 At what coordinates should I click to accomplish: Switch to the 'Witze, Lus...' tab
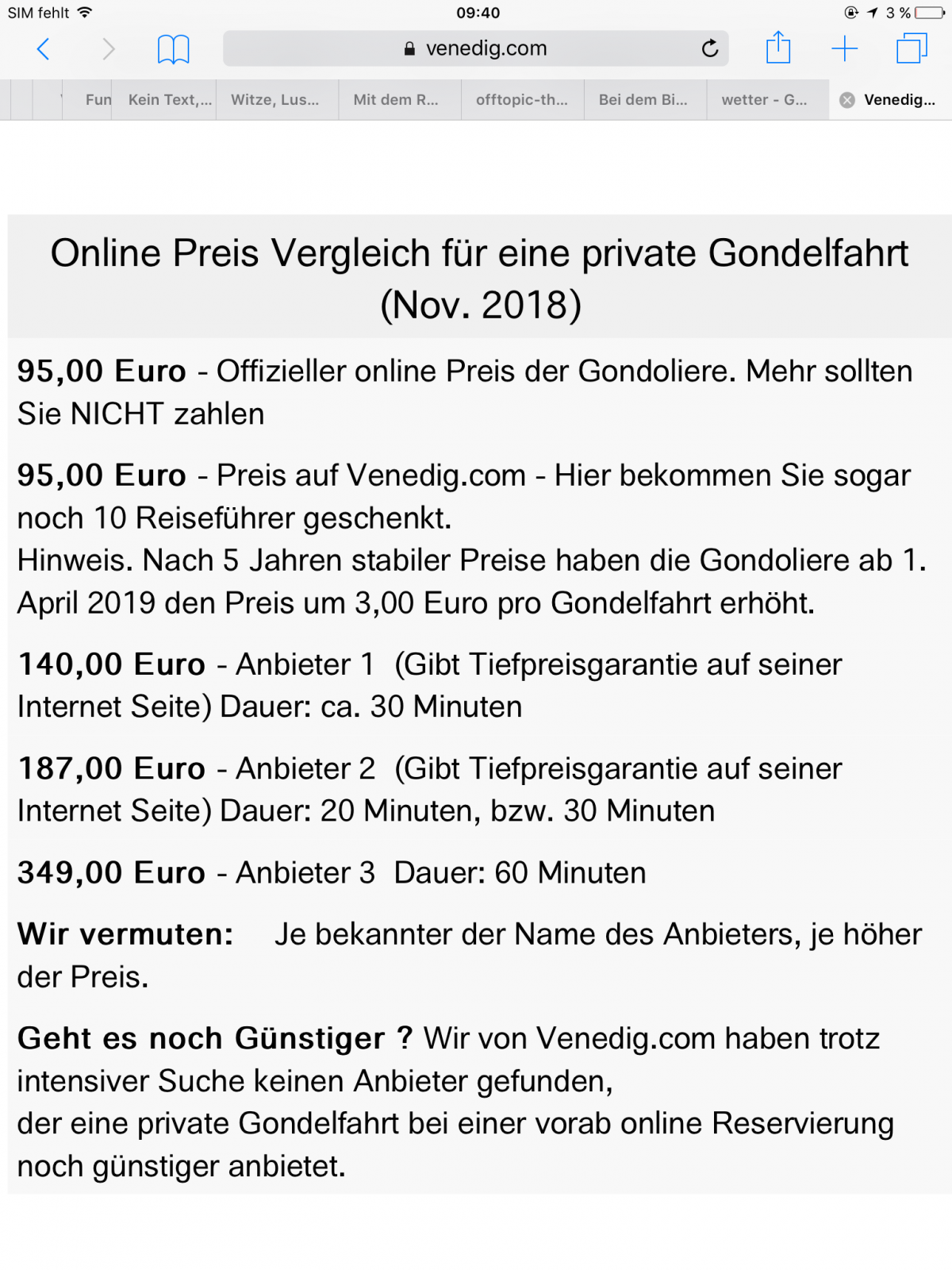(x=274, y=100)
